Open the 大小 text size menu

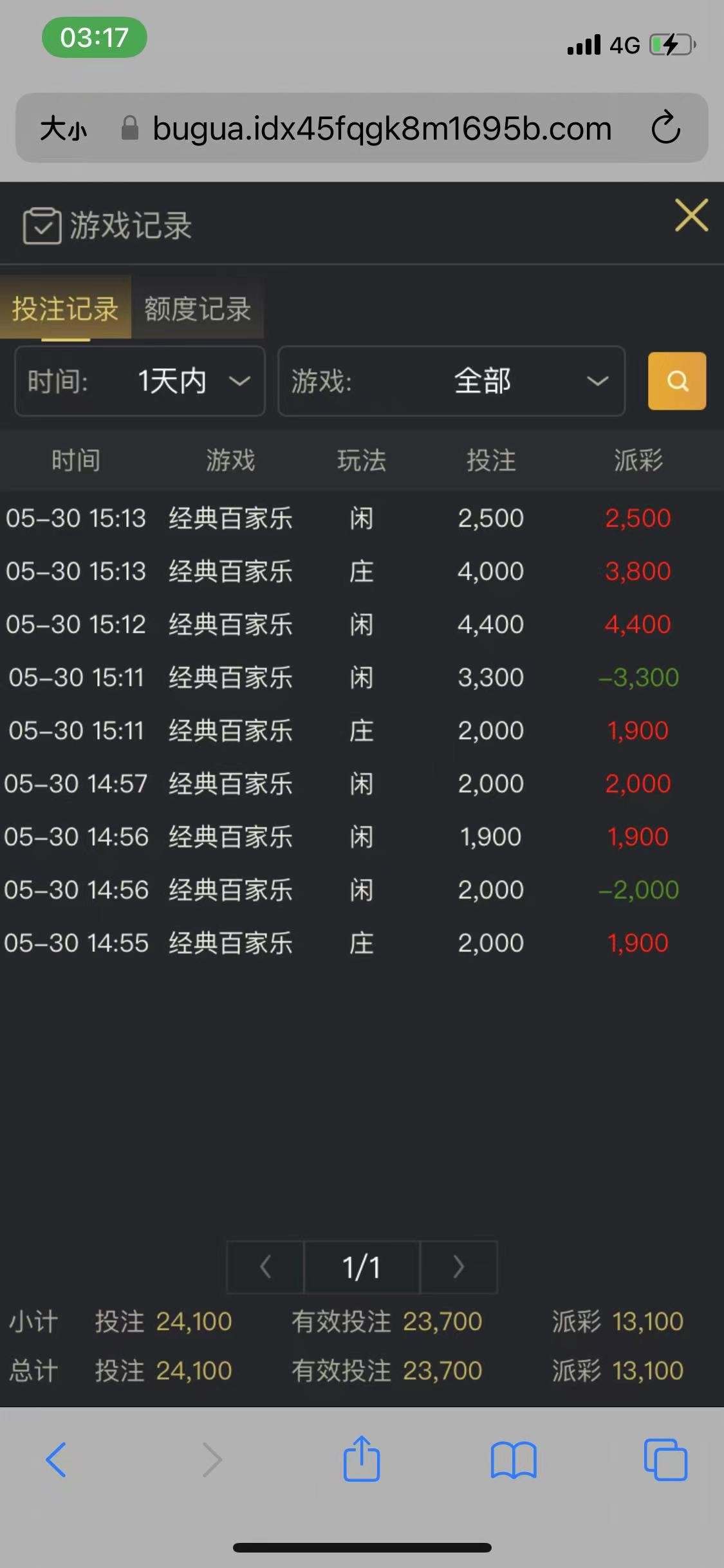click(63, 129)
